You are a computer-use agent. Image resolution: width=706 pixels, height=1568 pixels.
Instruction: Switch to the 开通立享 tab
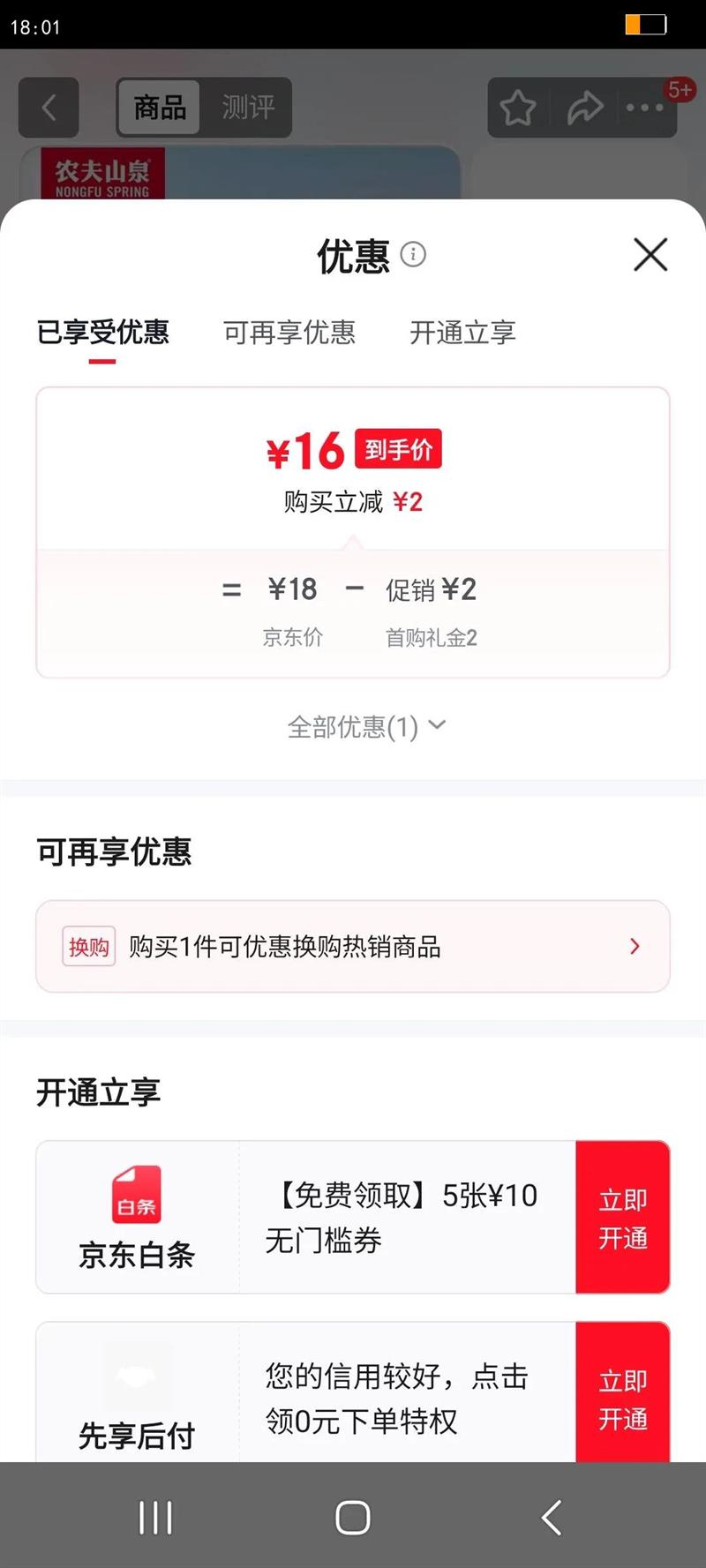[462, 333]
